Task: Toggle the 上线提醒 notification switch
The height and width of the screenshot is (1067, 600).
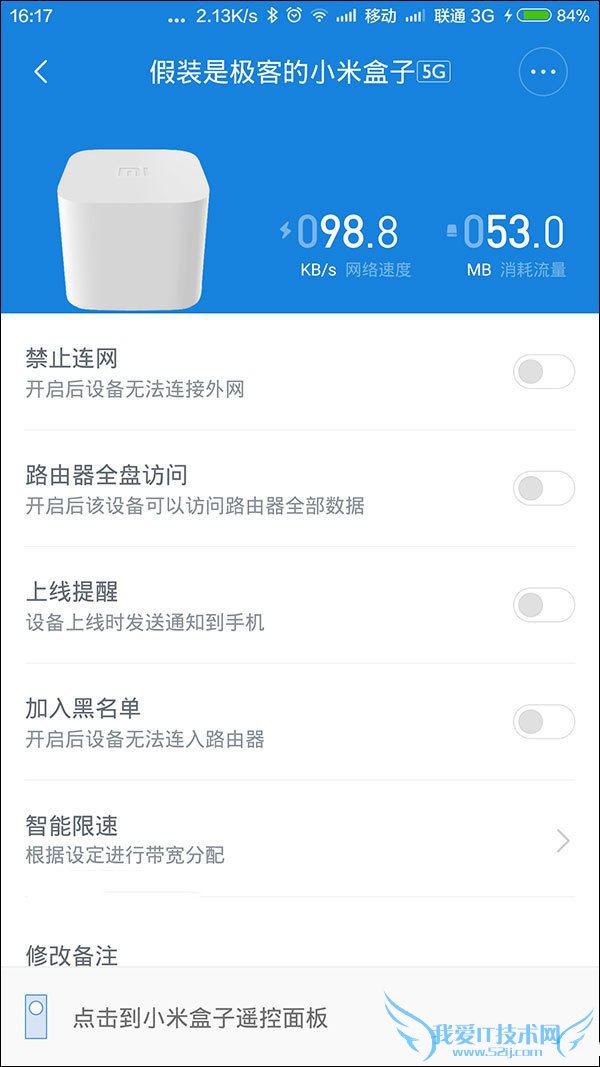Action: pos(543,605)
